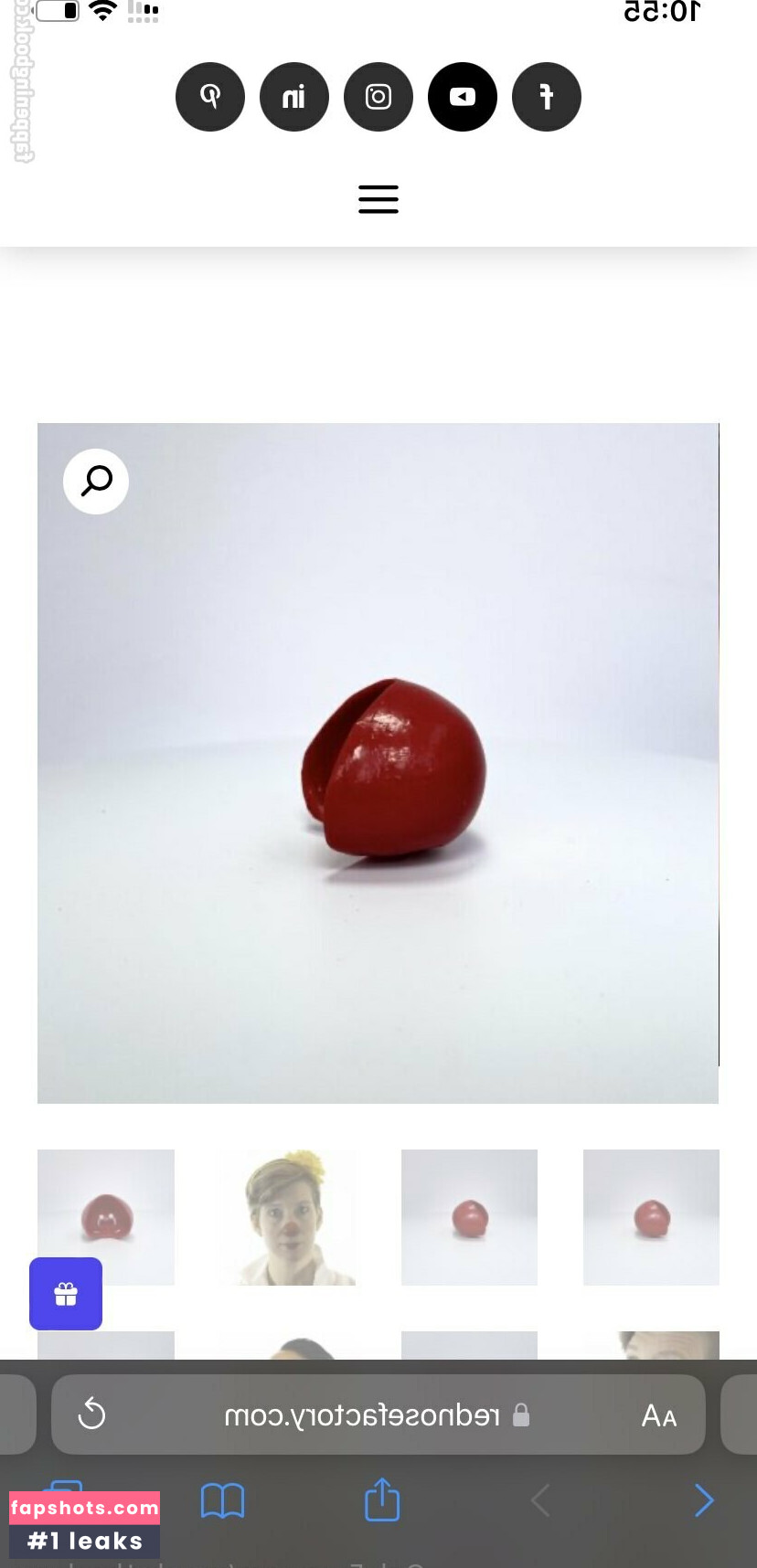Visit the Instagram profile

click(378, 97)
